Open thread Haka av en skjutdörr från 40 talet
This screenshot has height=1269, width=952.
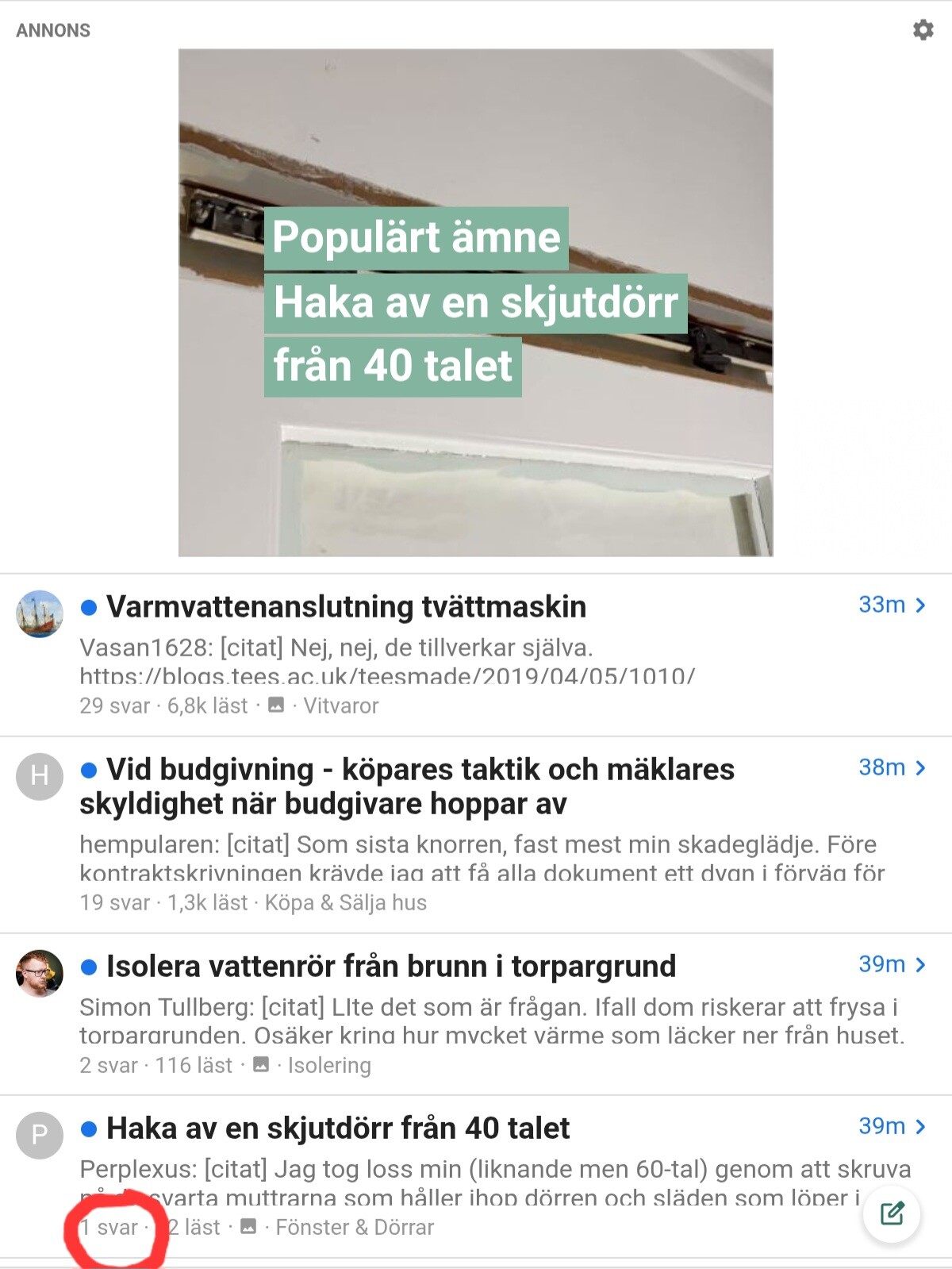click(338, 1129)
